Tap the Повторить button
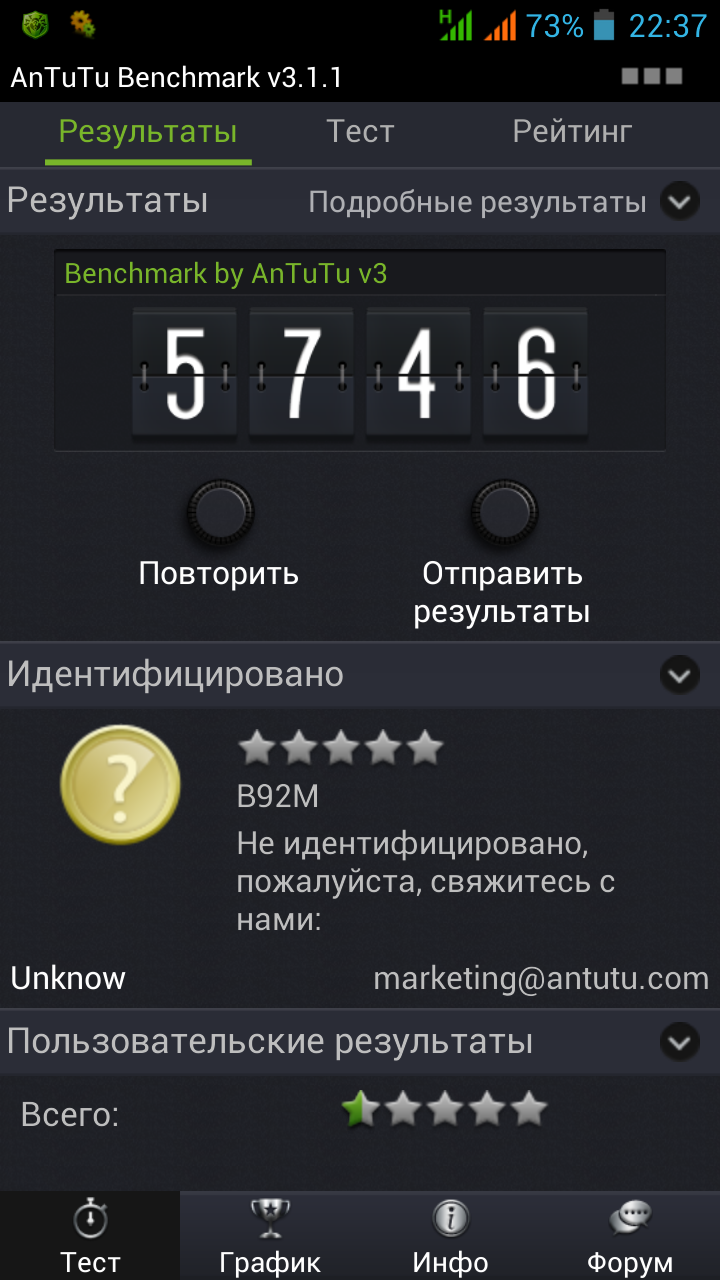The width and height of the screenshot is (720, 1280). point(219,514)
